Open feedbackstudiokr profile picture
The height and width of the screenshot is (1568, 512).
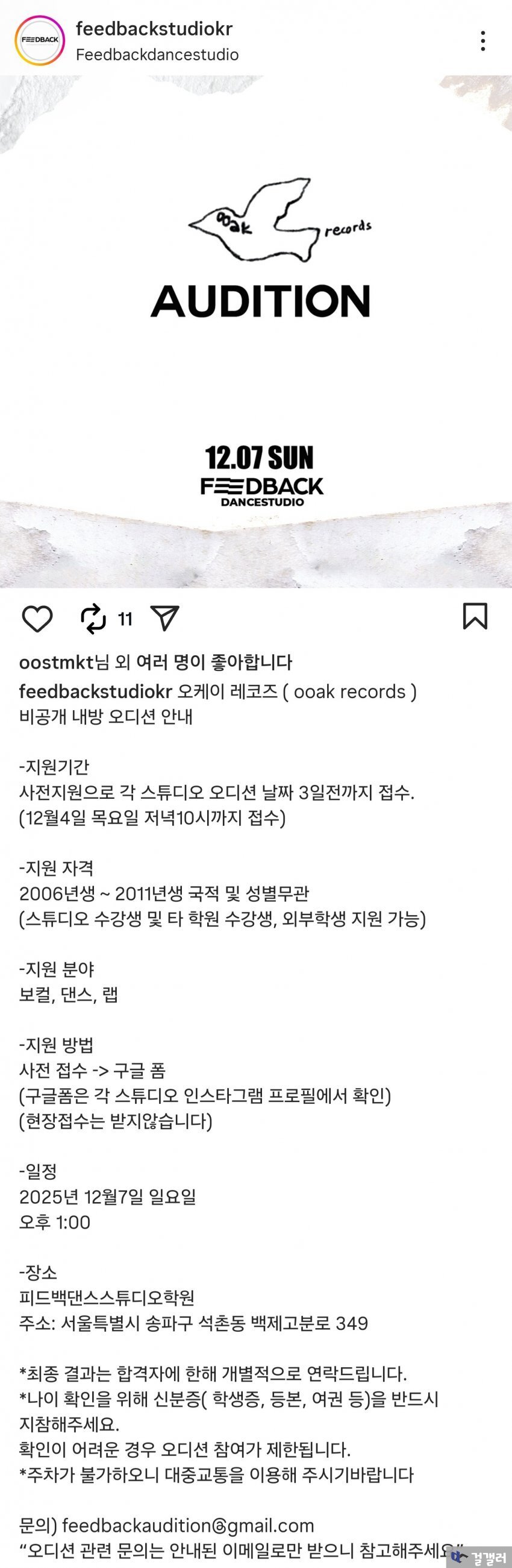(x=40, y=41)
